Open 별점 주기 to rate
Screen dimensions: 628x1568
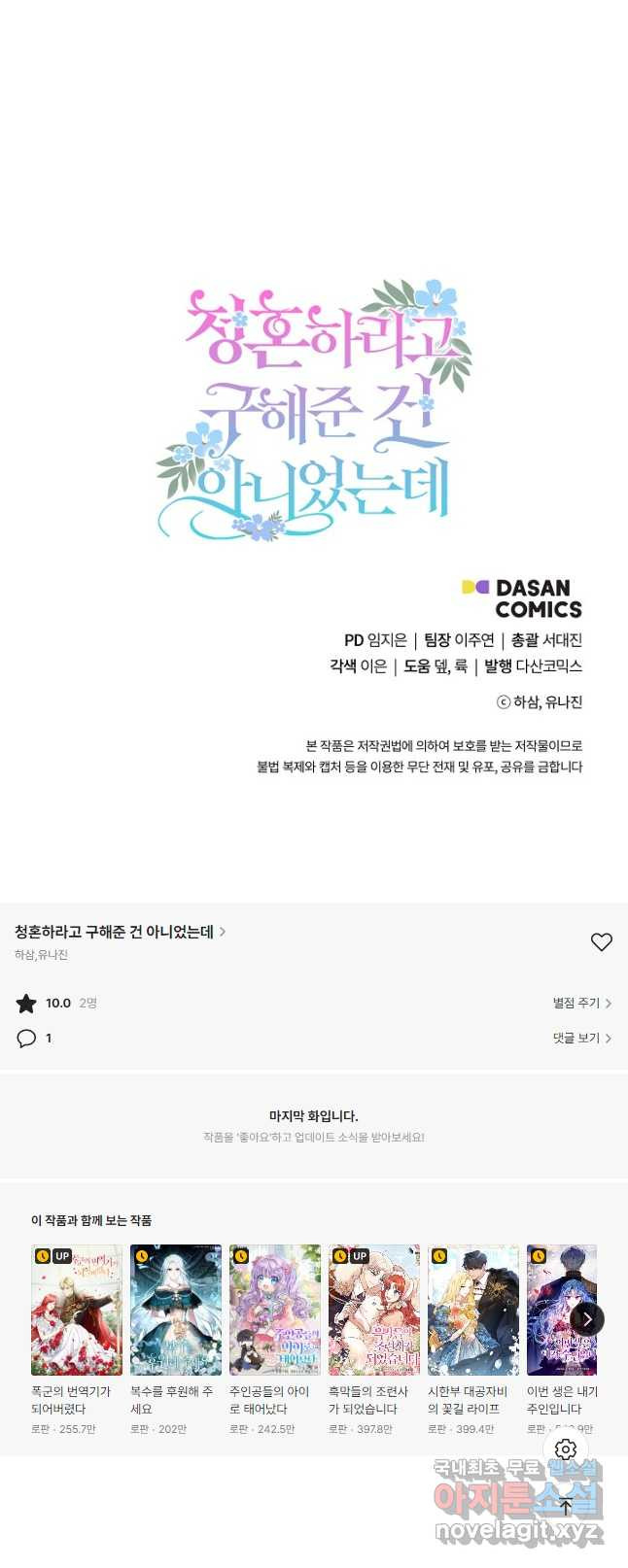click(x=581, y=1003)
